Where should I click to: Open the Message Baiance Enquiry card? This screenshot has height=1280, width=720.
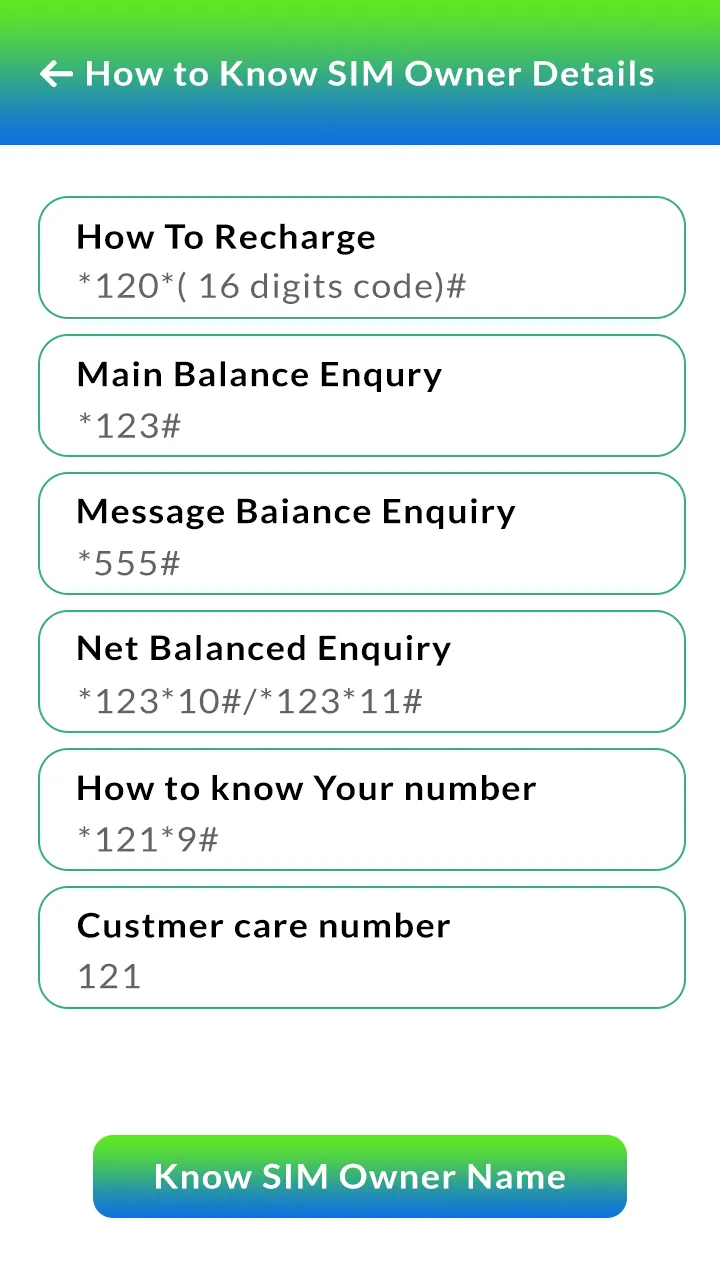pyautogui.click(x=362, y=533)
